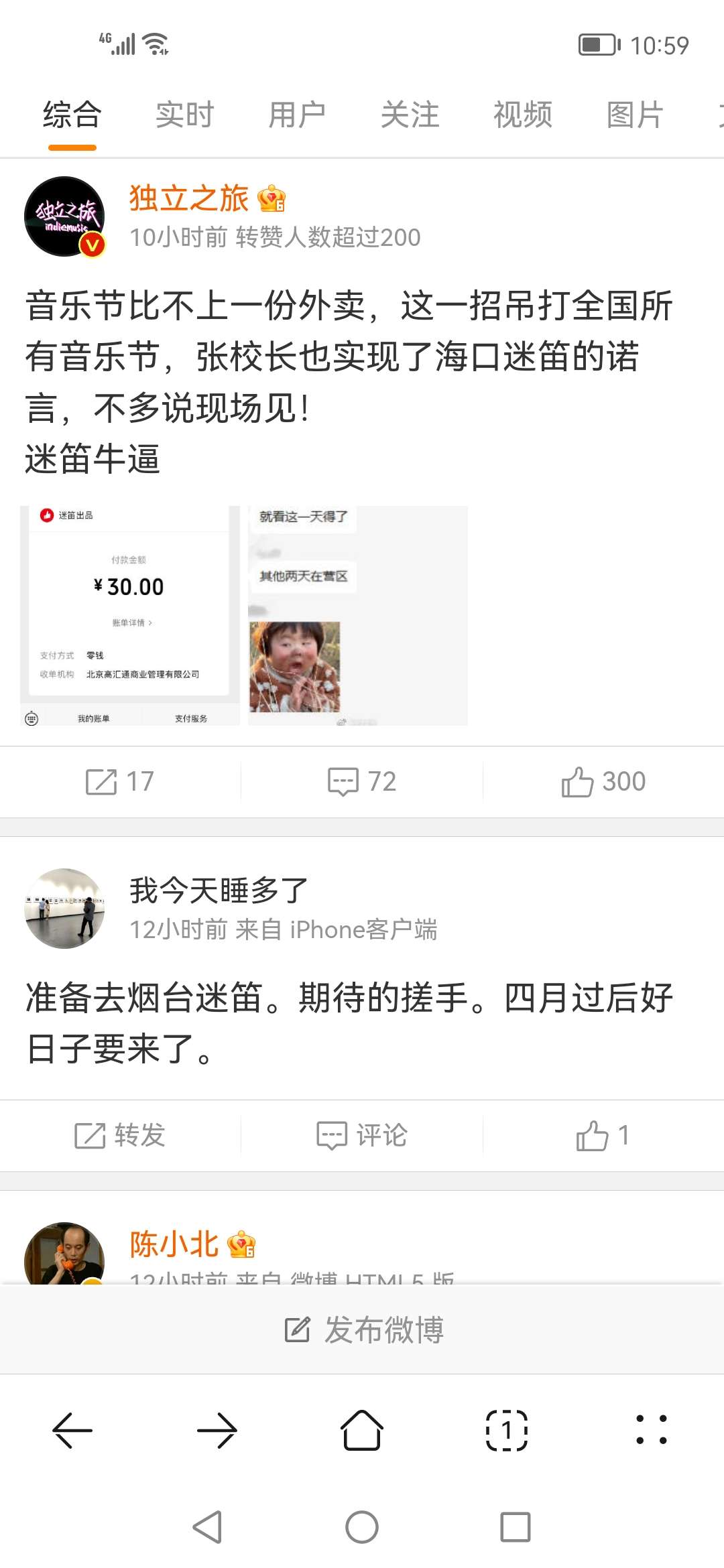
Task: Switch to the 视频 tab
Action: pyautogui.click(x=522, y=115)
